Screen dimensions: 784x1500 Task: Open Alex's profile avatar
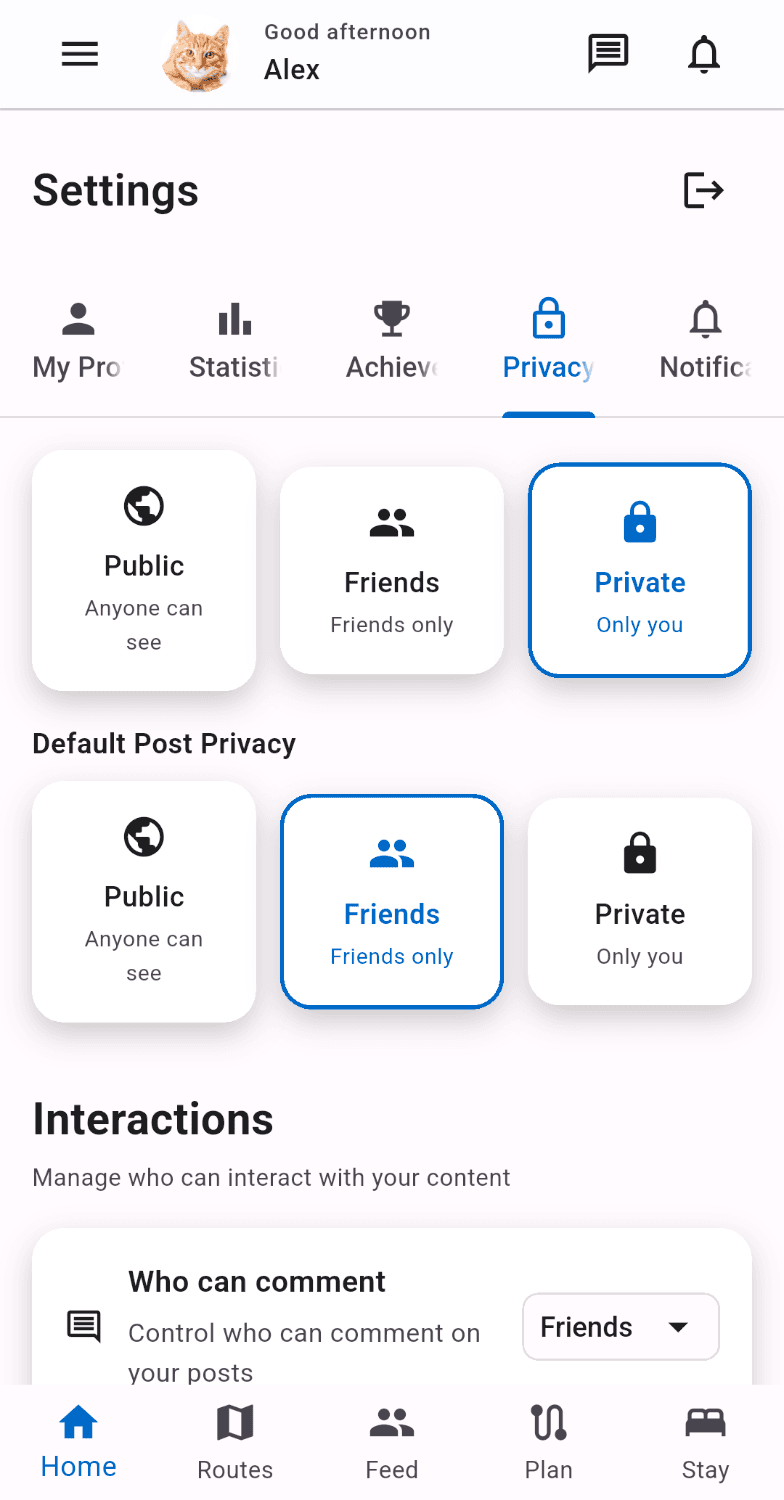click(x=196, y=54)
